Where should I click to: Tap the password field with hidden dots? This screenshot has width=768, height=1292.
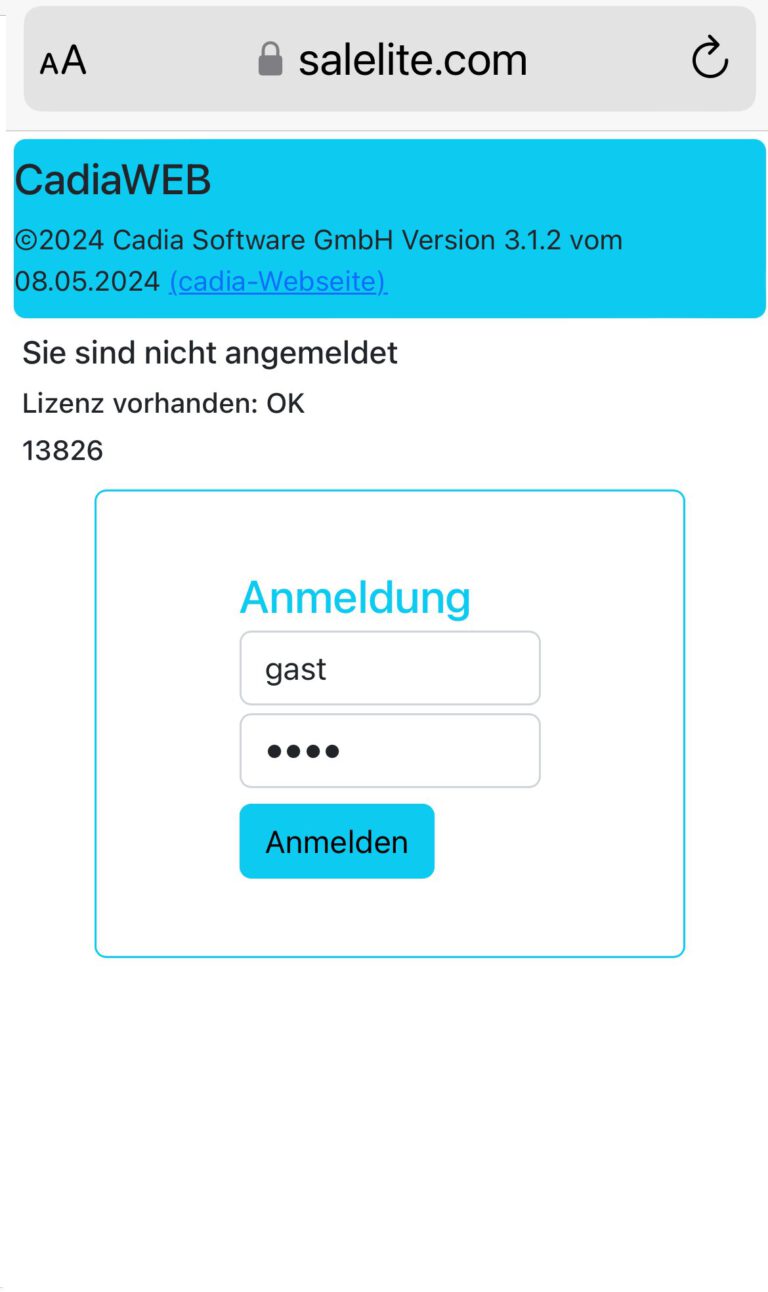coord(389,750)
